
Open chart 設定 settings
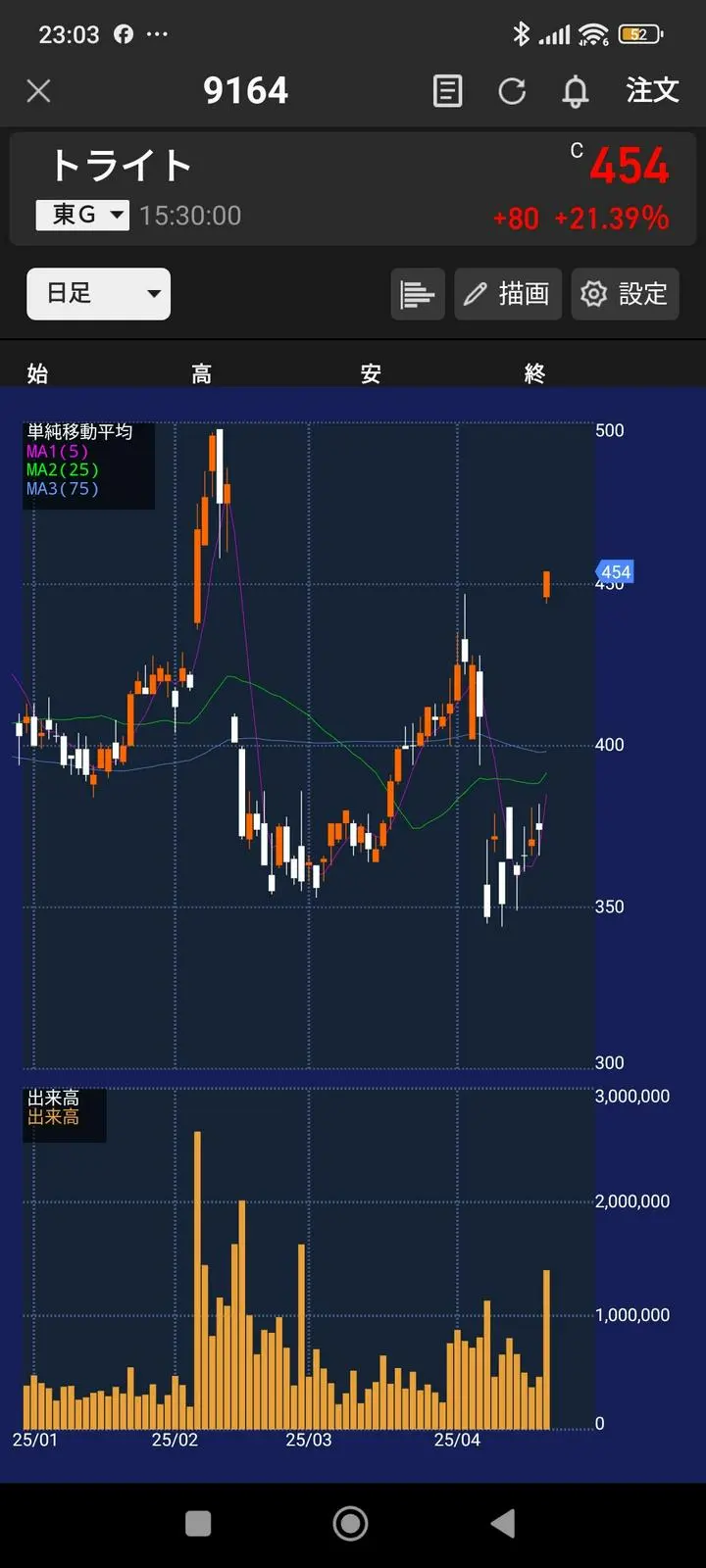[x=625, y=294]
